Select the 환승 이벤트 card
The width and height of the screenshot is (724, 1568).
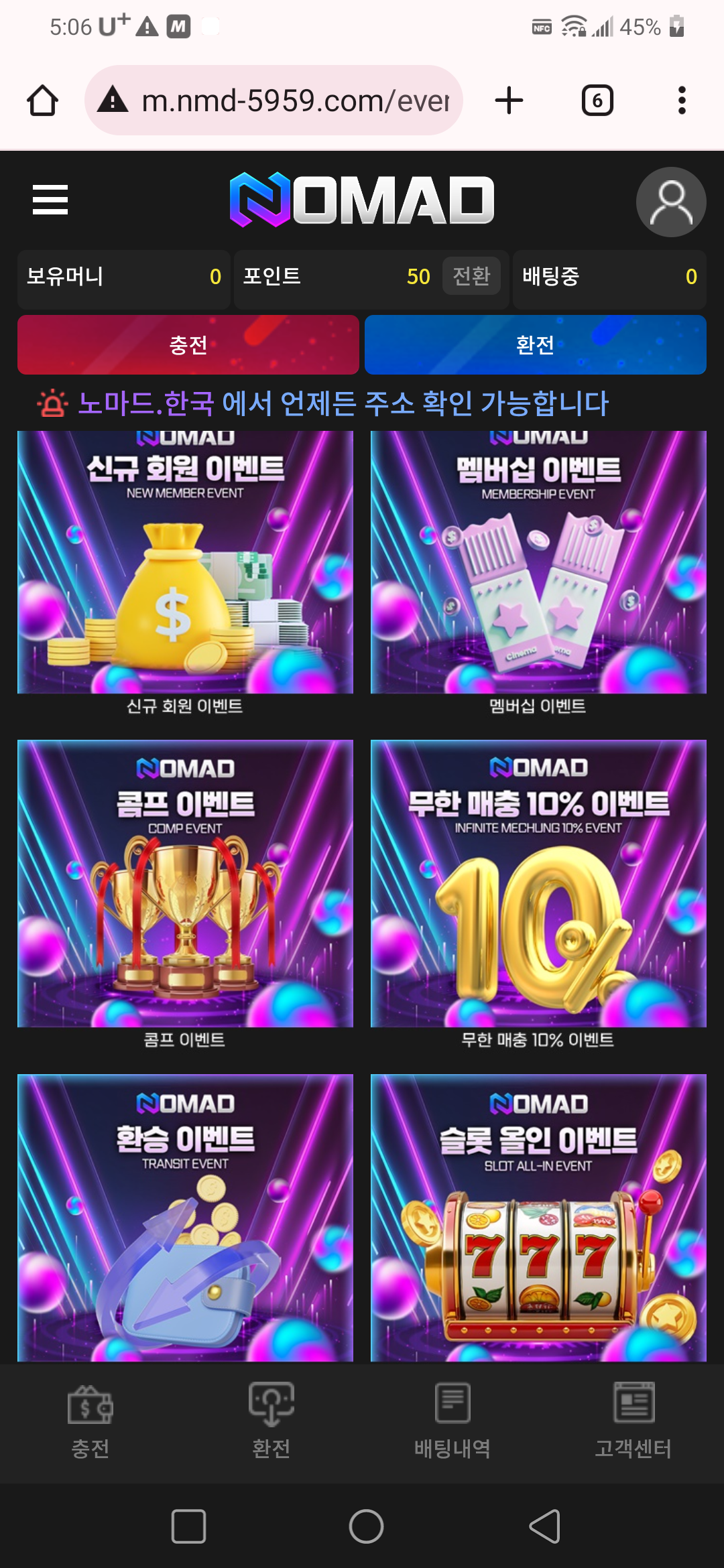(x=185, y=1217)
